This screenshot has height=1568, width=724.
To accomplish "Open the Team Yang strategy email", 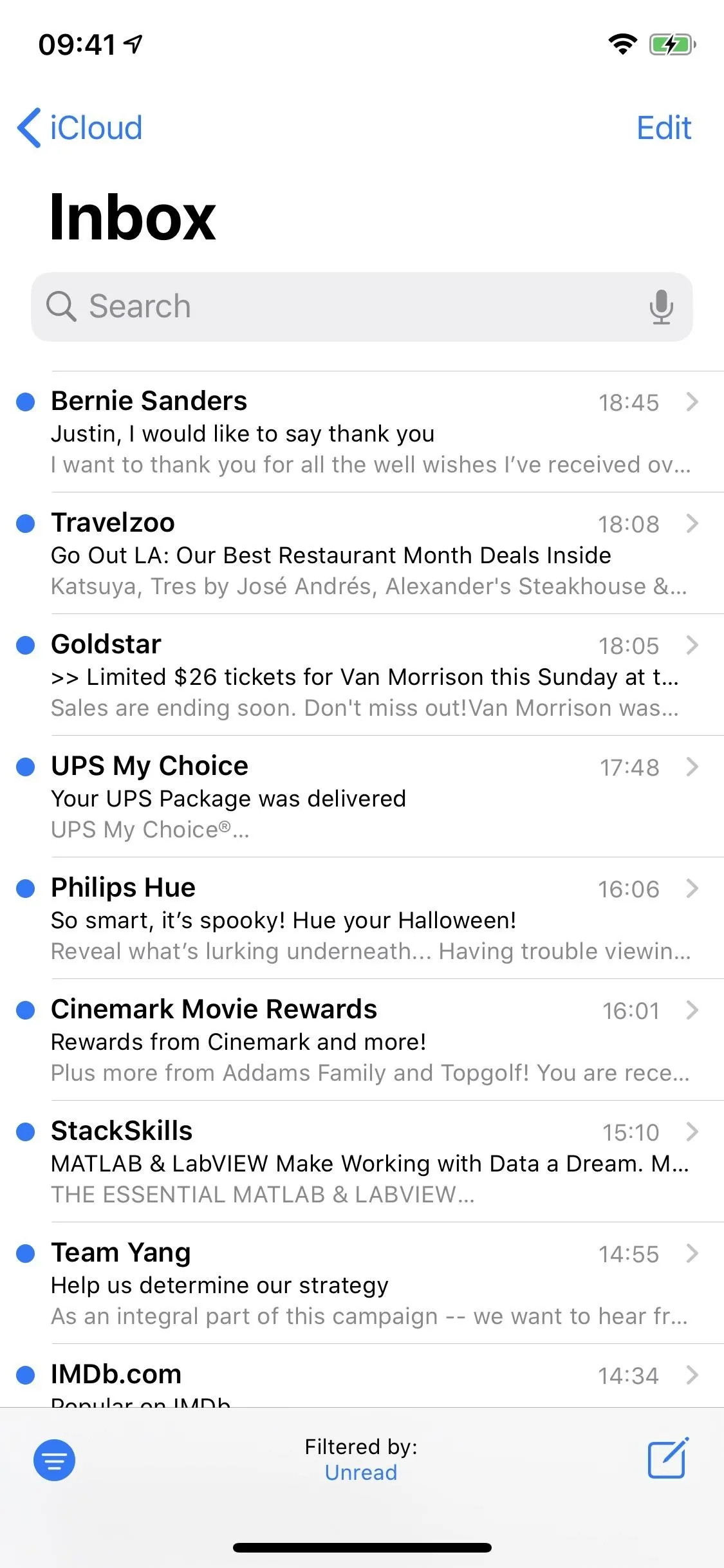I will point(362,1283).
